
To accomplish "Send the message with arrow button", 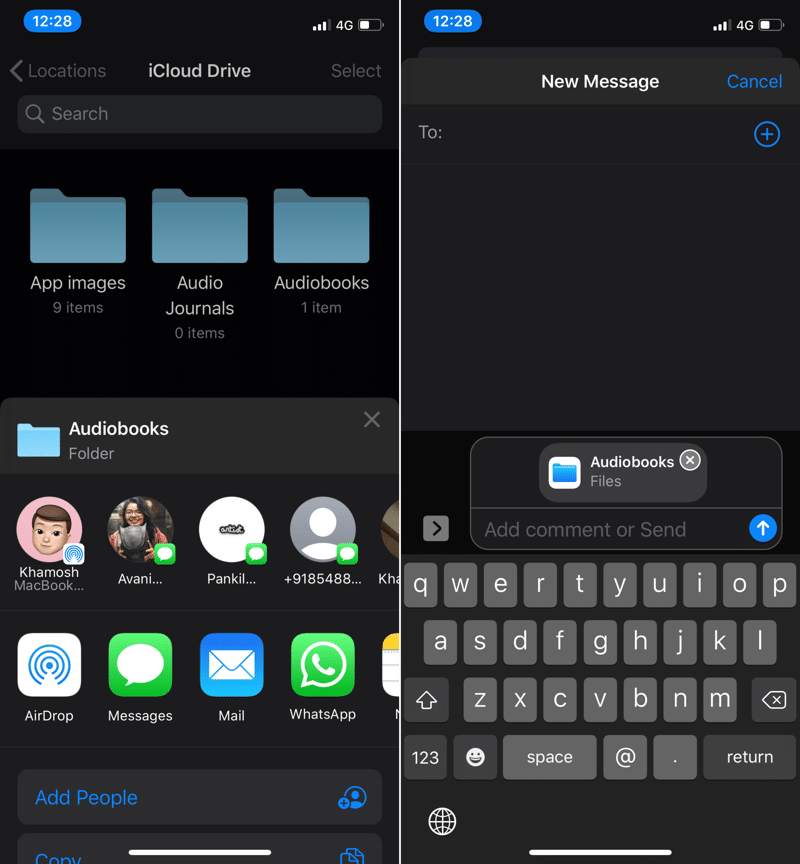I will click(762, 528).
